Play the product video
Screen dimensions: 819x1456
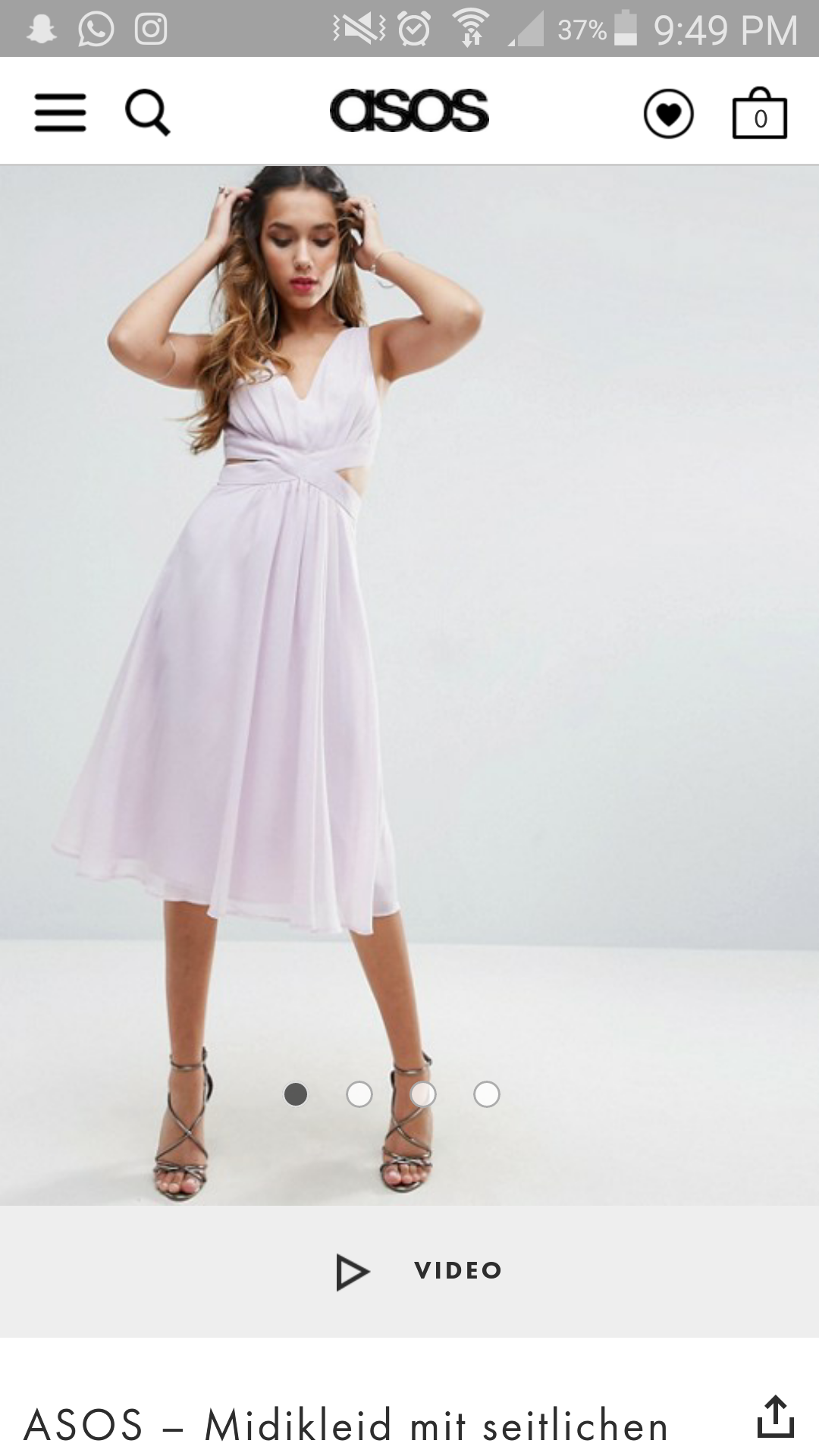(x=419, y=1271)
